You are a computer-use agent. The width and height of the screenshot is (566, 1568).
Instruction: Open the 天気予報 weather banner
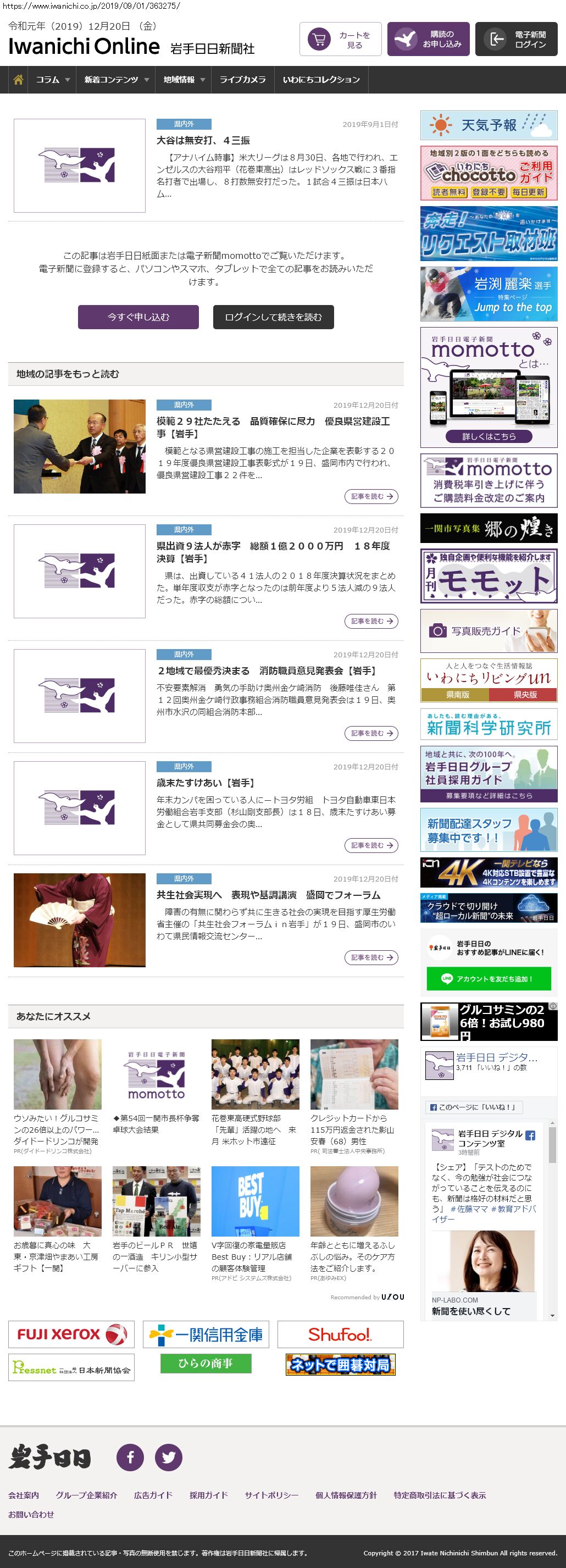pos(489,125)
